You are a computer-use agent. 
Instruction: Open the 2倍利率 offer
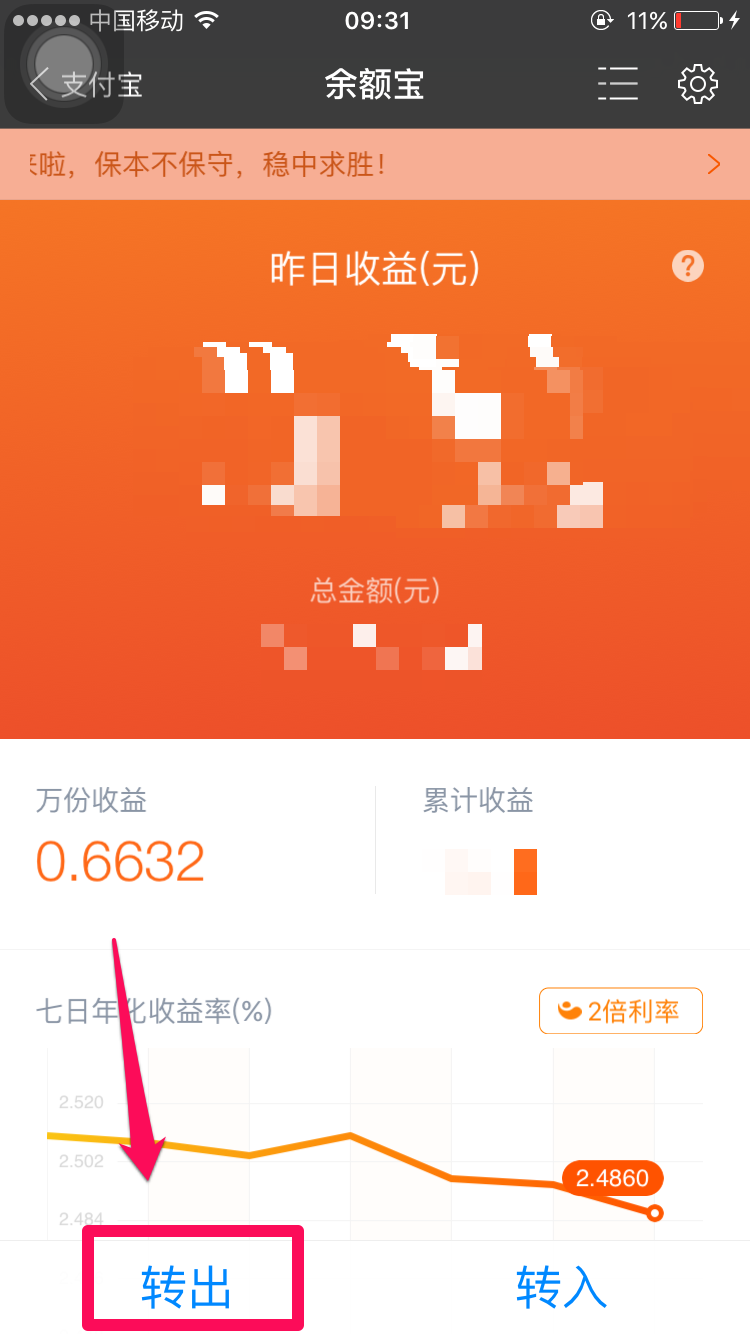tap(621, 1011)
